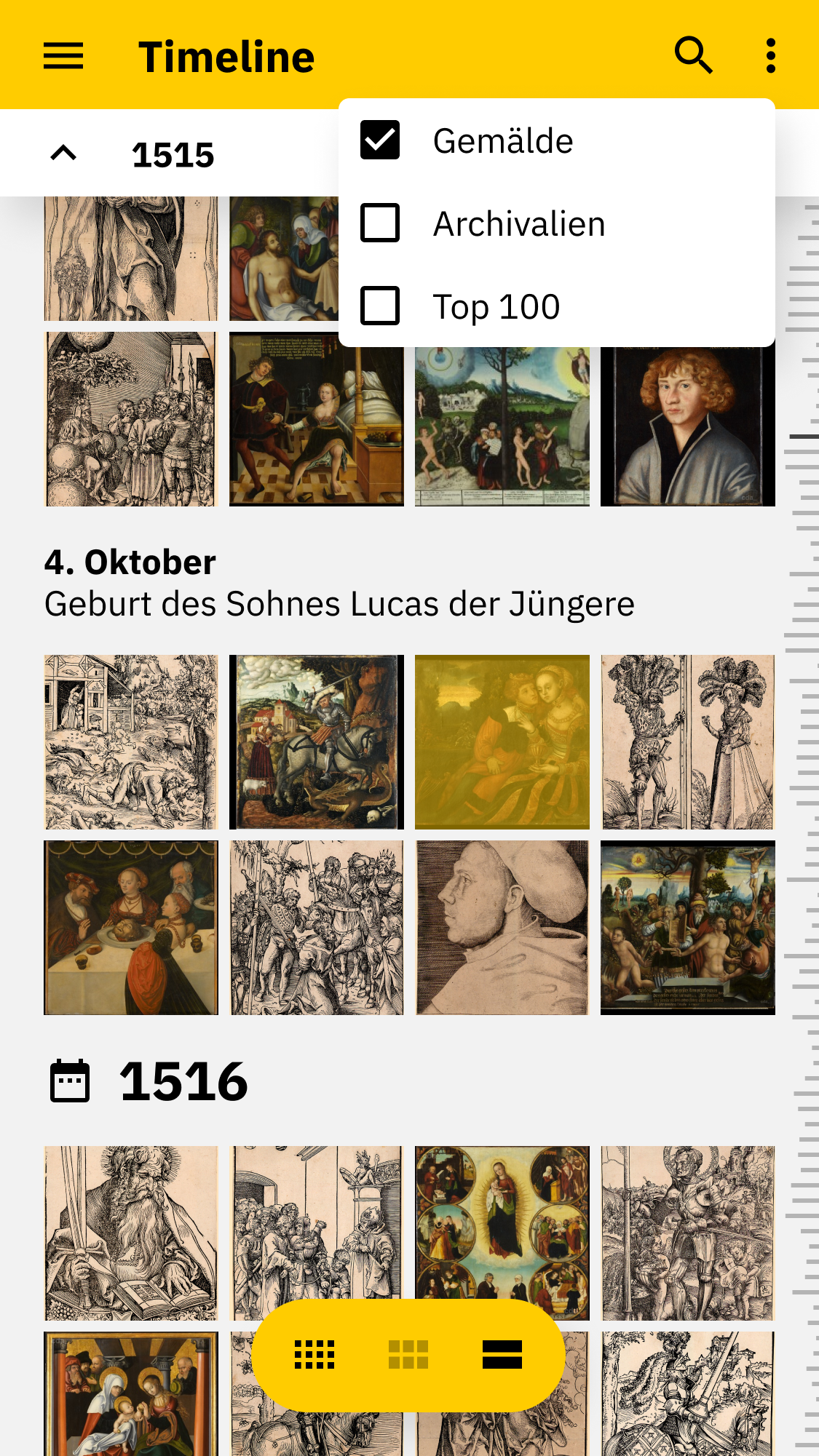This screenshot has height=1456, width=819.
Task: Switch to the medium grid view
Action: [408, 1355]
